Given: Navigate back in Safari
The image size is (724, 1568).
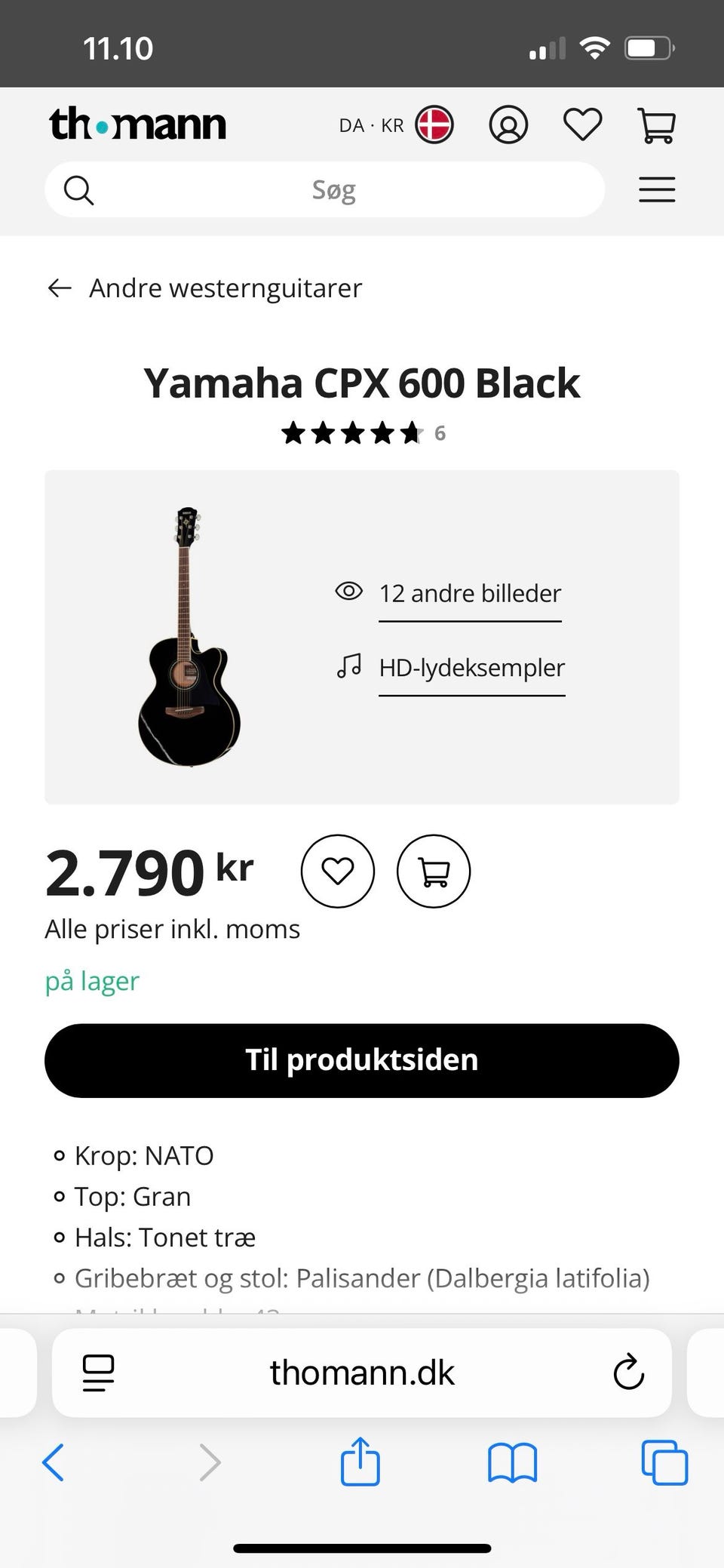Looking at the screenshot, I should click(54, 1462).
